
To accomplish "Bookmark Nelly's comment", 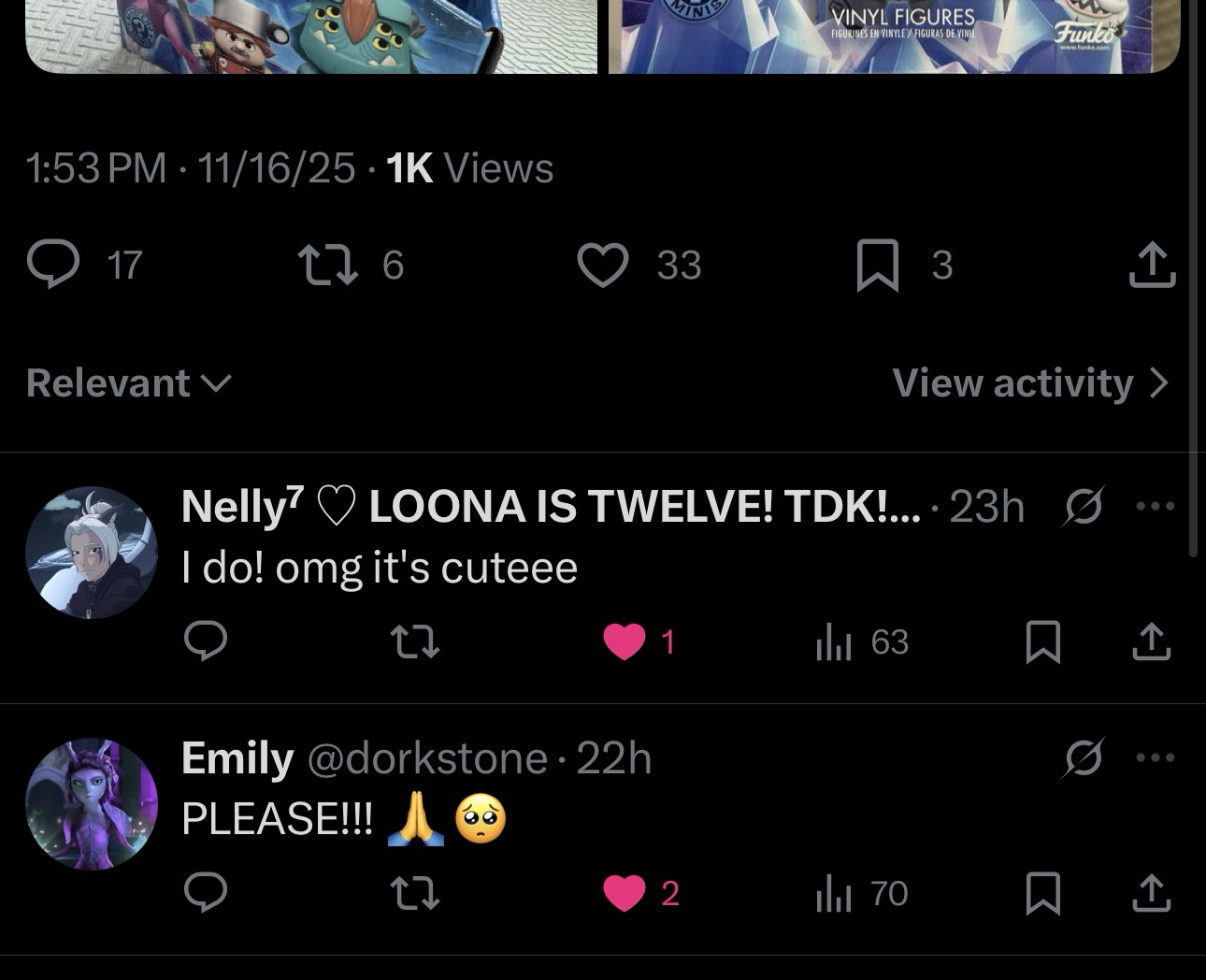I will pos(1042,641).
